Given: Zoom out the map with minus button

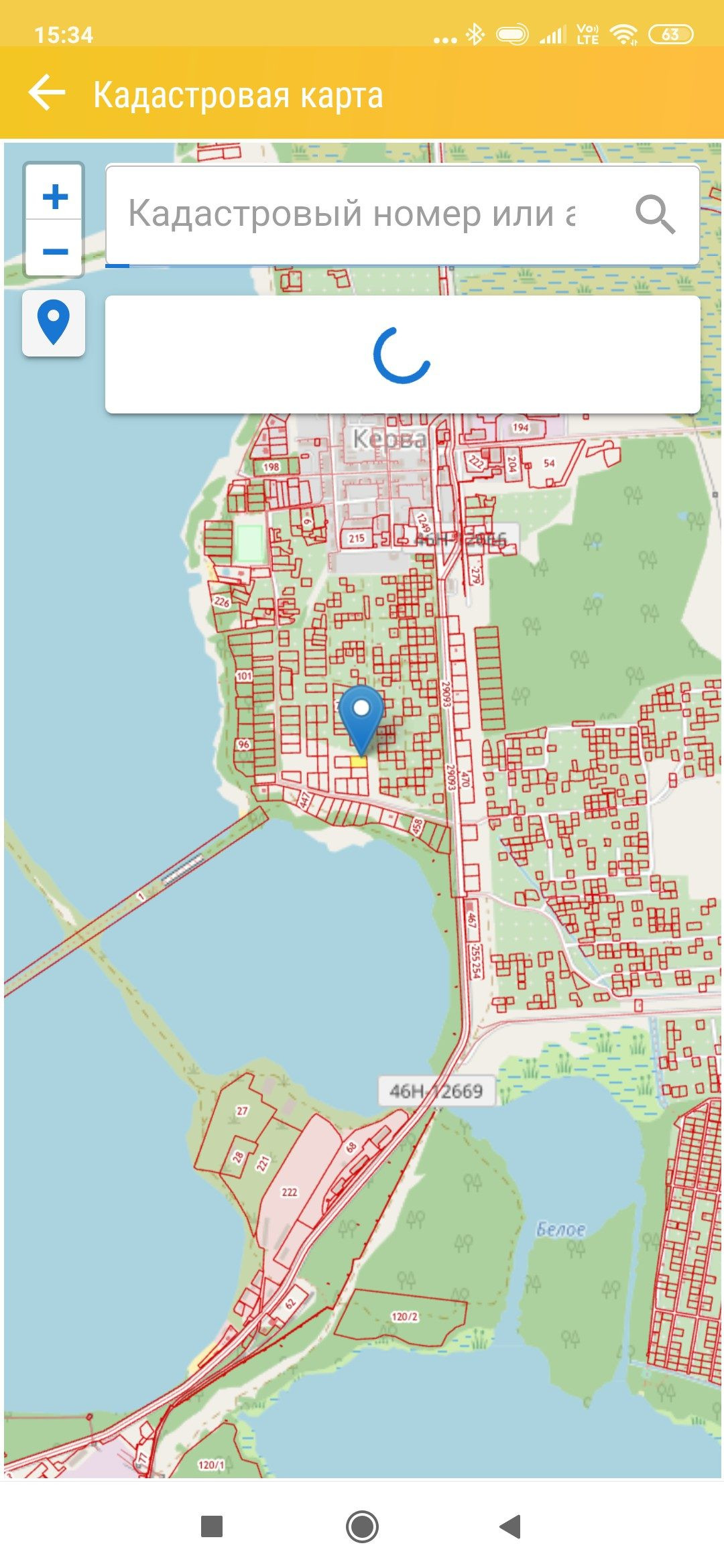Looking at the screenshot, I should [x=54, y=249].
